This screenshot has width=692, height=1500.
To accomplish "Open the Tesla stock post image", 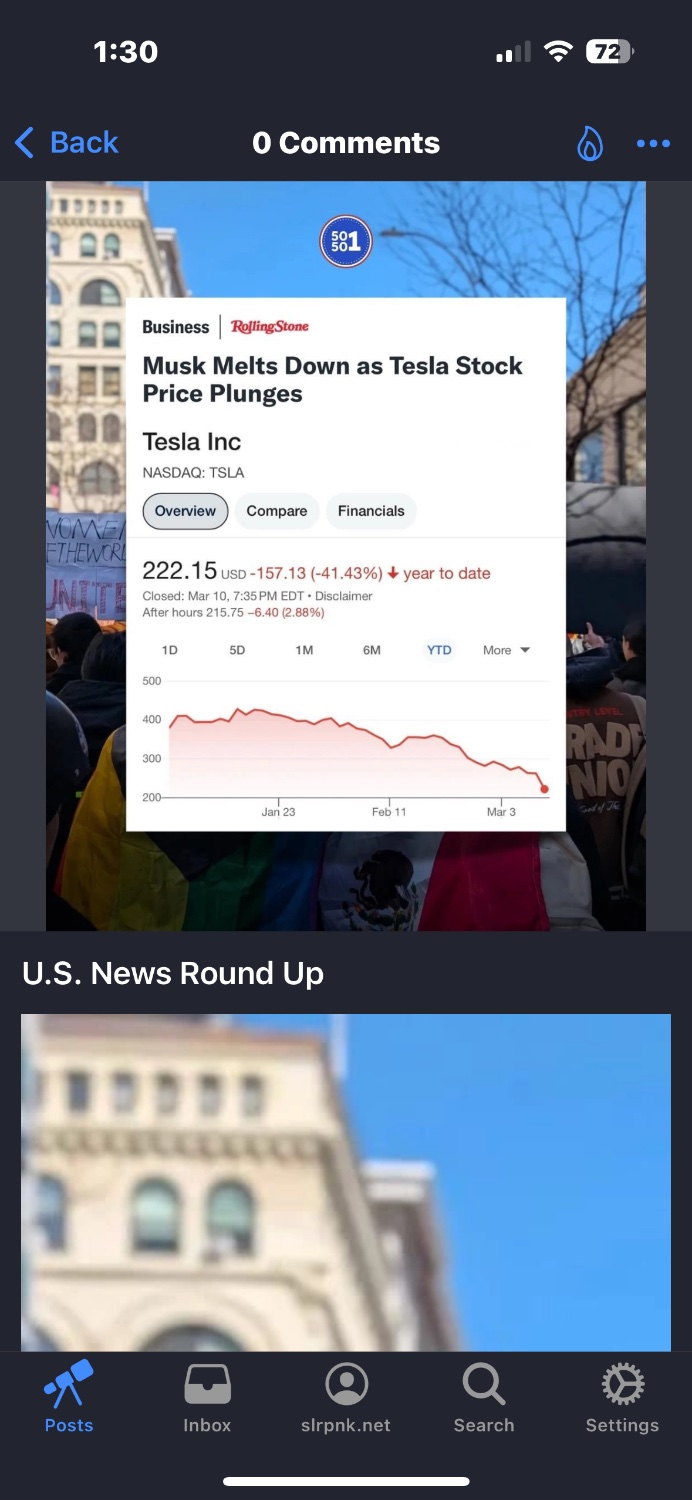I will click(x=346, y=556).
